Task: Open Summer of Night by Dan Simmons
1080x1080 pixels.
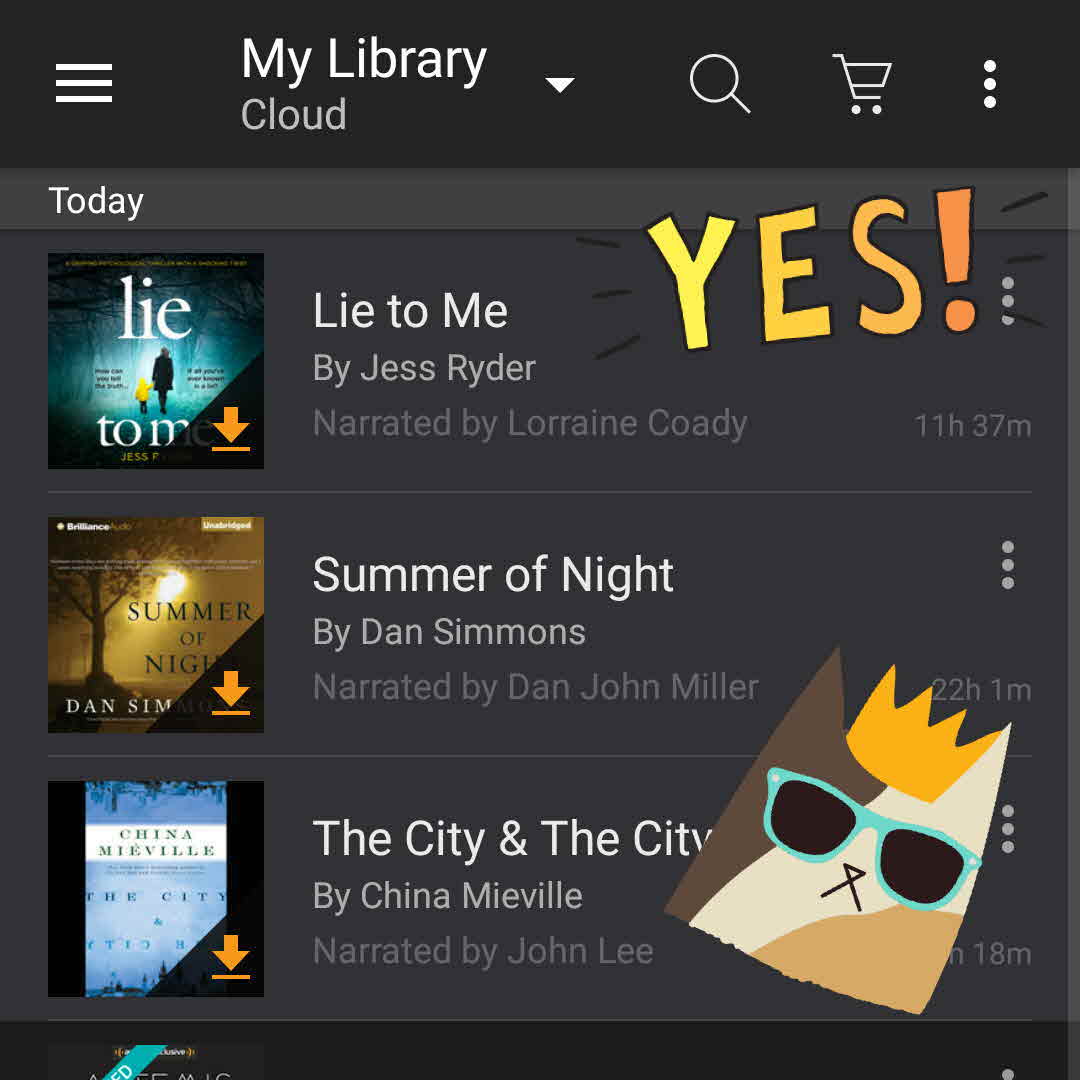Action: (x=493, y=575)
